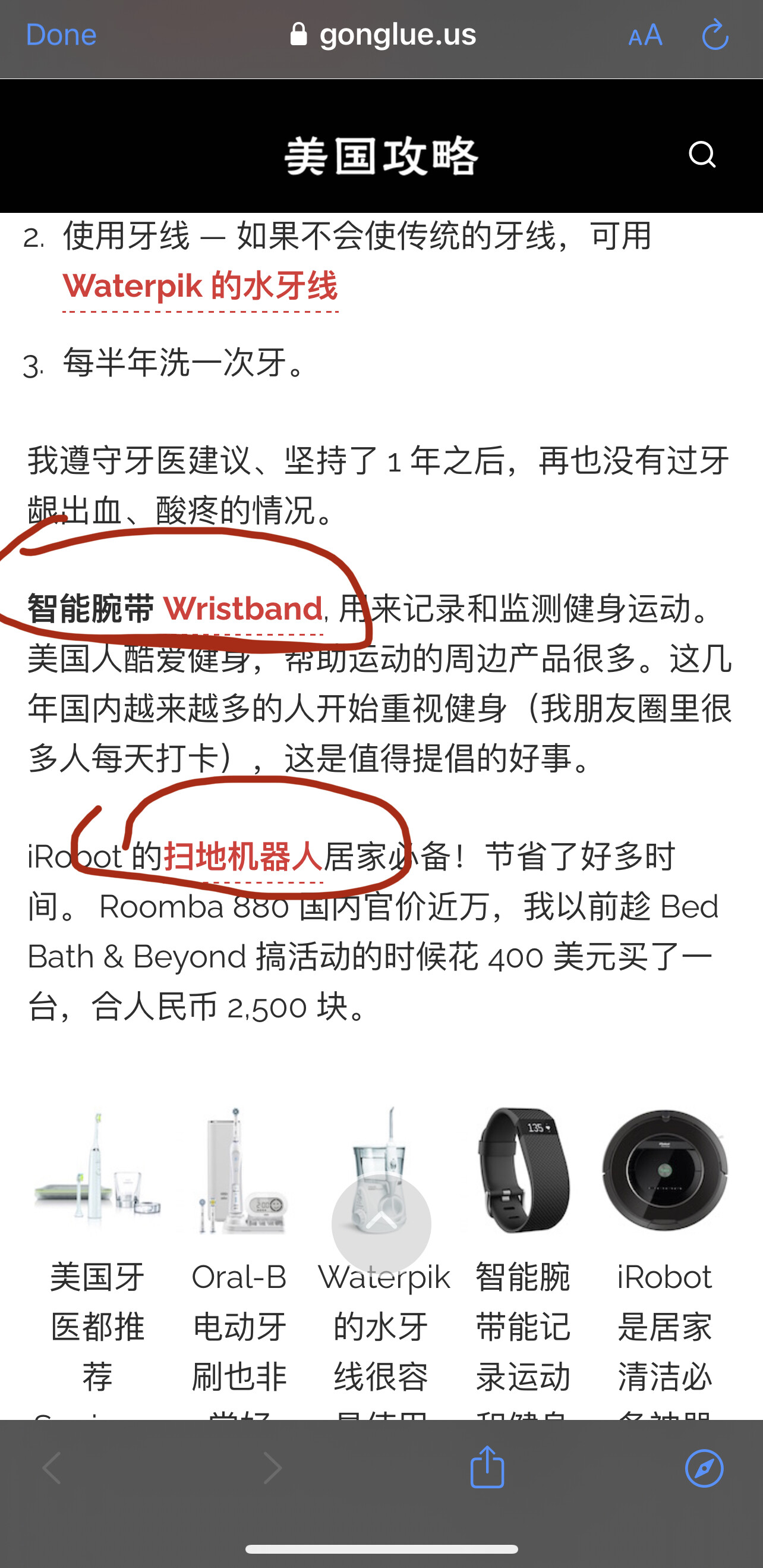Viewport: 763px width, 1568px height.
Task: Follow the Wristband link
Action: (243, 608)
